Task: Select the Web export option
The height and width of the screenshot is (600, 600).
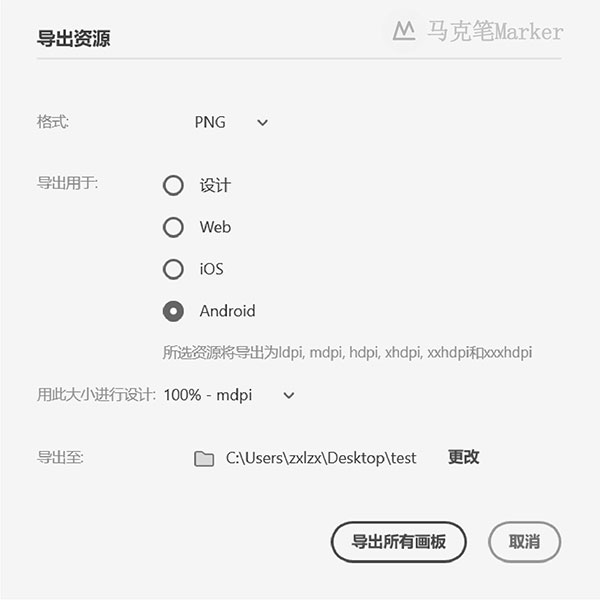Action: (173, 227)
